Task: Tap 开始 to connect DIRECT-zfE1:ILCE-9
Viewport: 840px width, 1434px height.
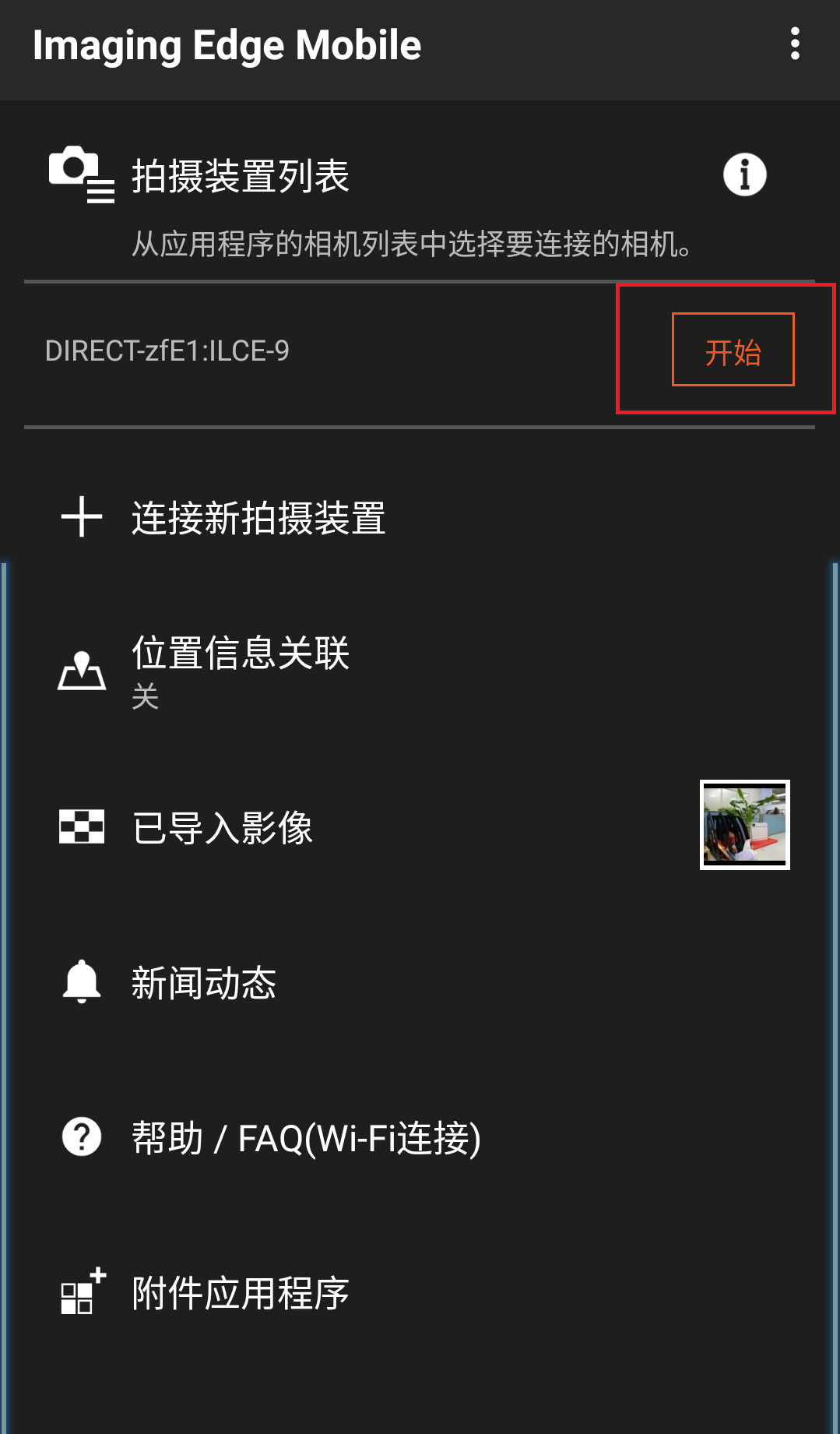Action: (733, 350)
